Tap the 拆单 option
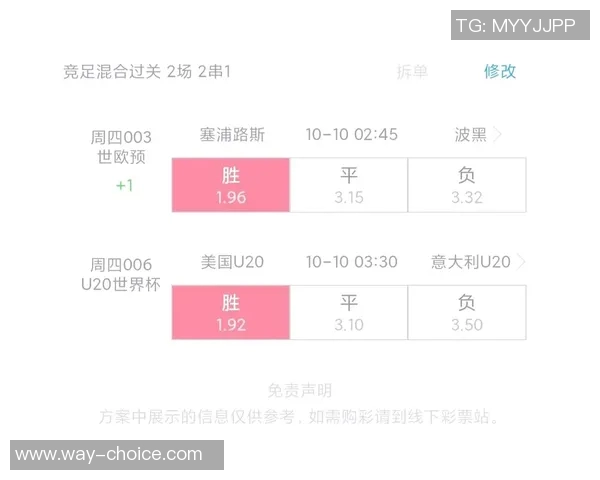Image resolution: width=600 pixels, height=480 pixels. pyautogui.click(x=412, y=71)
